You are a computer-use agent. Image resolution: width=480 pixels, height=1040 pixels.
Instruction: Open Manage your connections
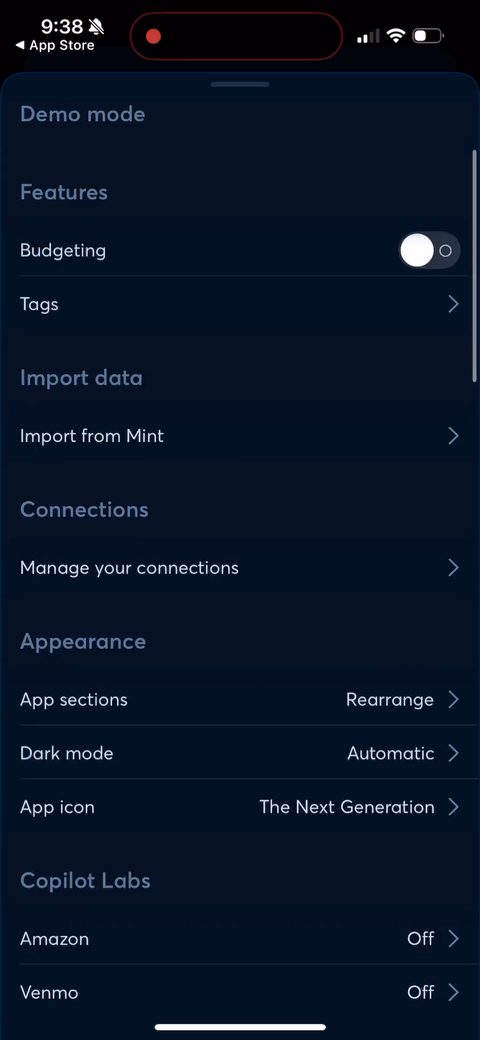tap(240, 568)
